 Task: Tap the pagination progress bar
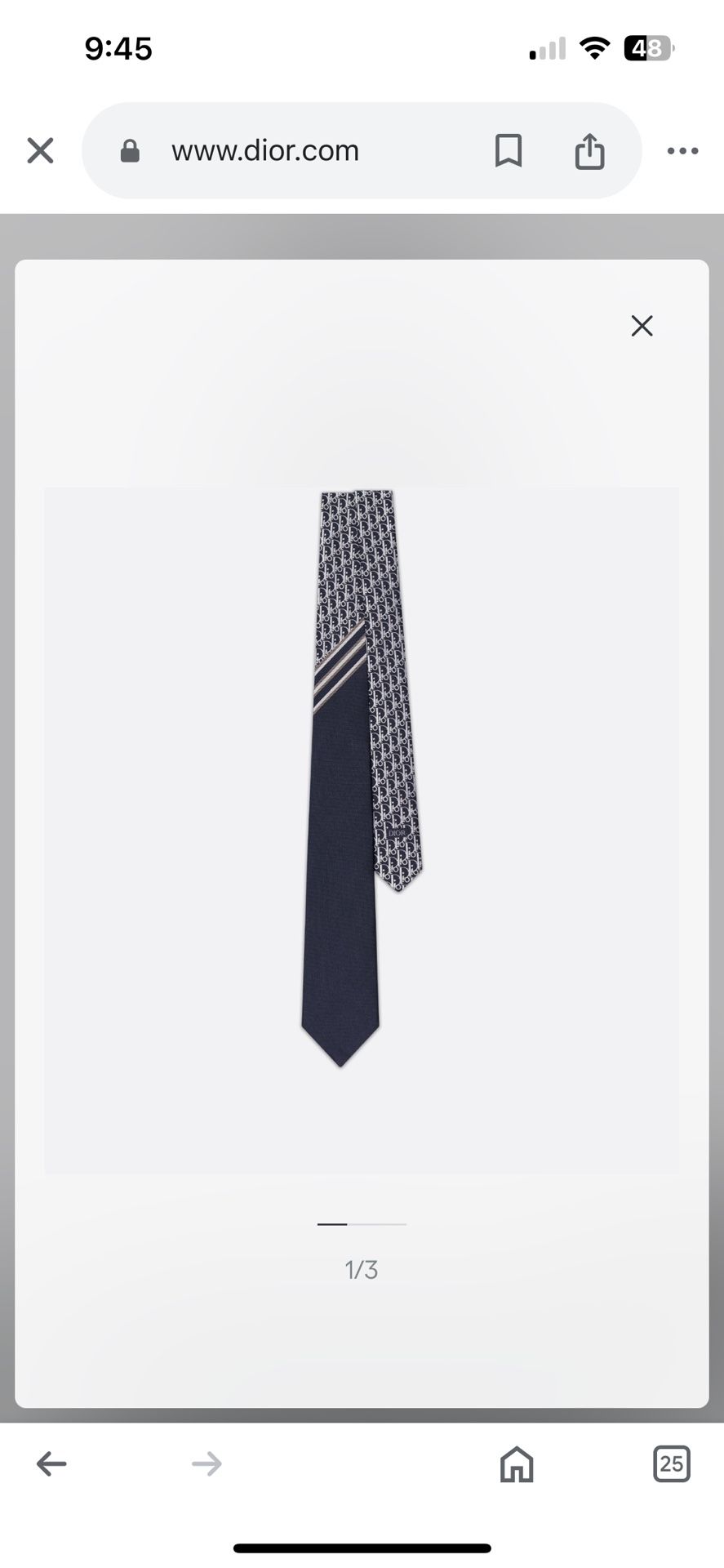pyautogui.click(x=362, y=1224)
